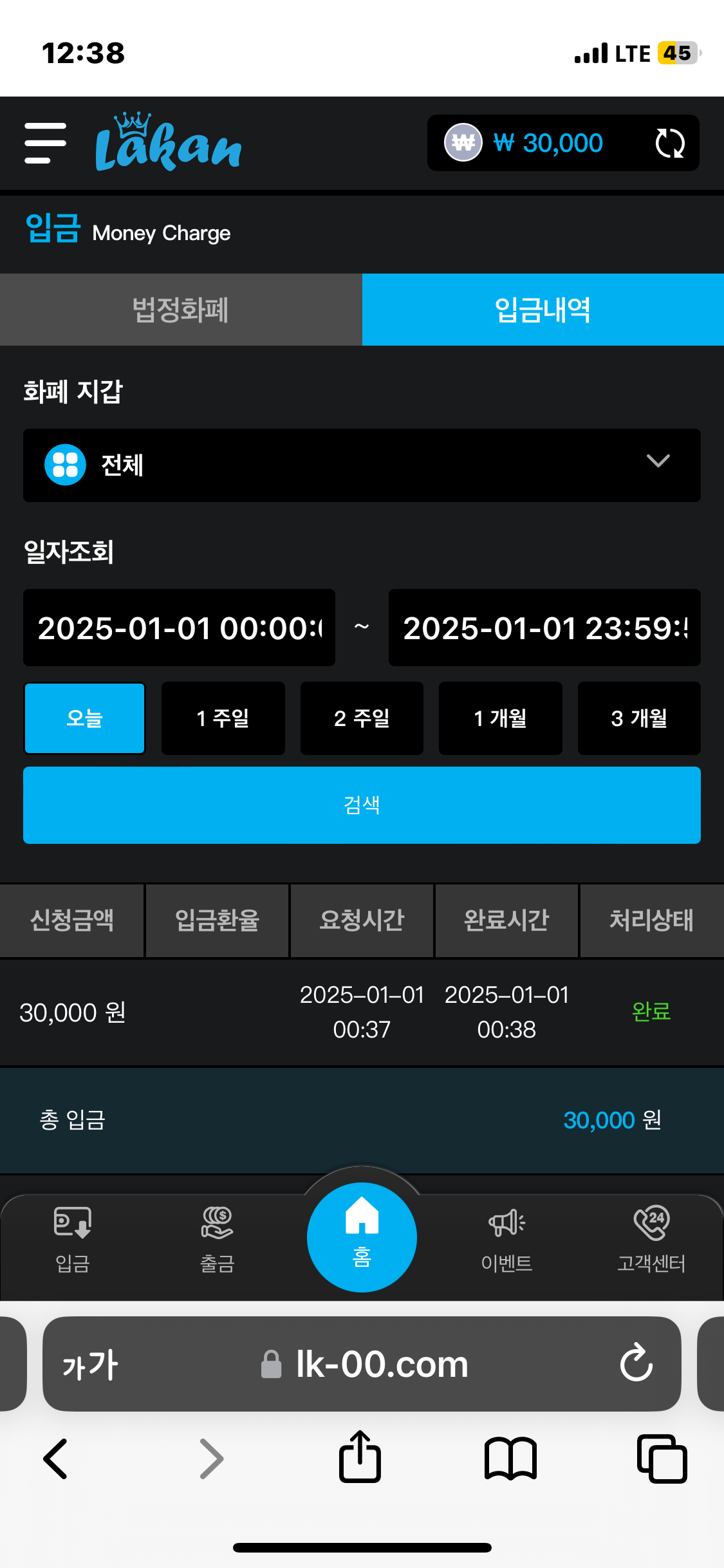This screenshot has height=1568, width=724.
Task: Open the 이벤트 section
Action: coord(506,1239)
